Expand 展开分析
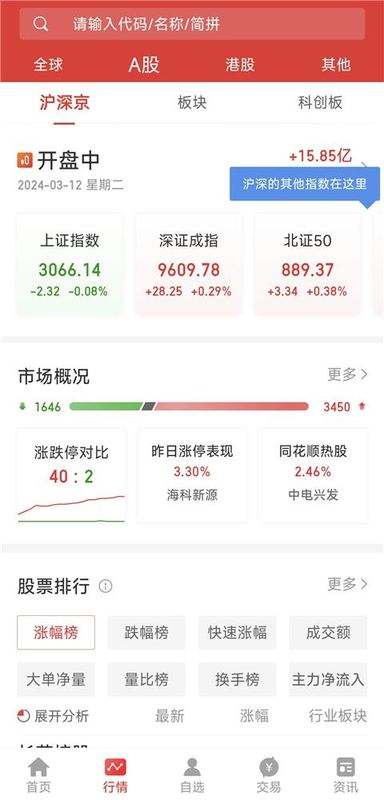 (x=53, y=716)
